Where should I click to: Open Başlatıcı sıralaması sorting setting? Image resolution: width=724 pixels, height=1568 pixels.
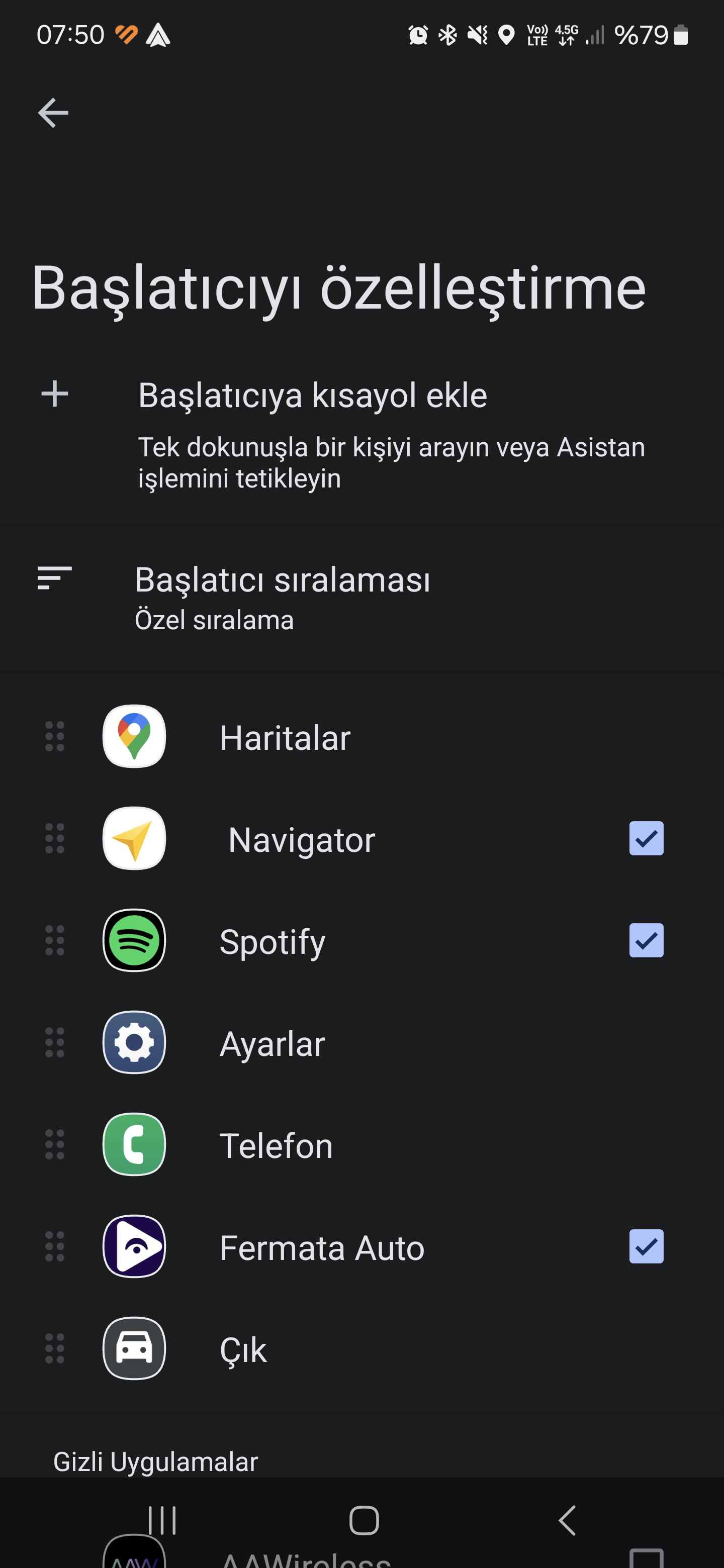361,598
